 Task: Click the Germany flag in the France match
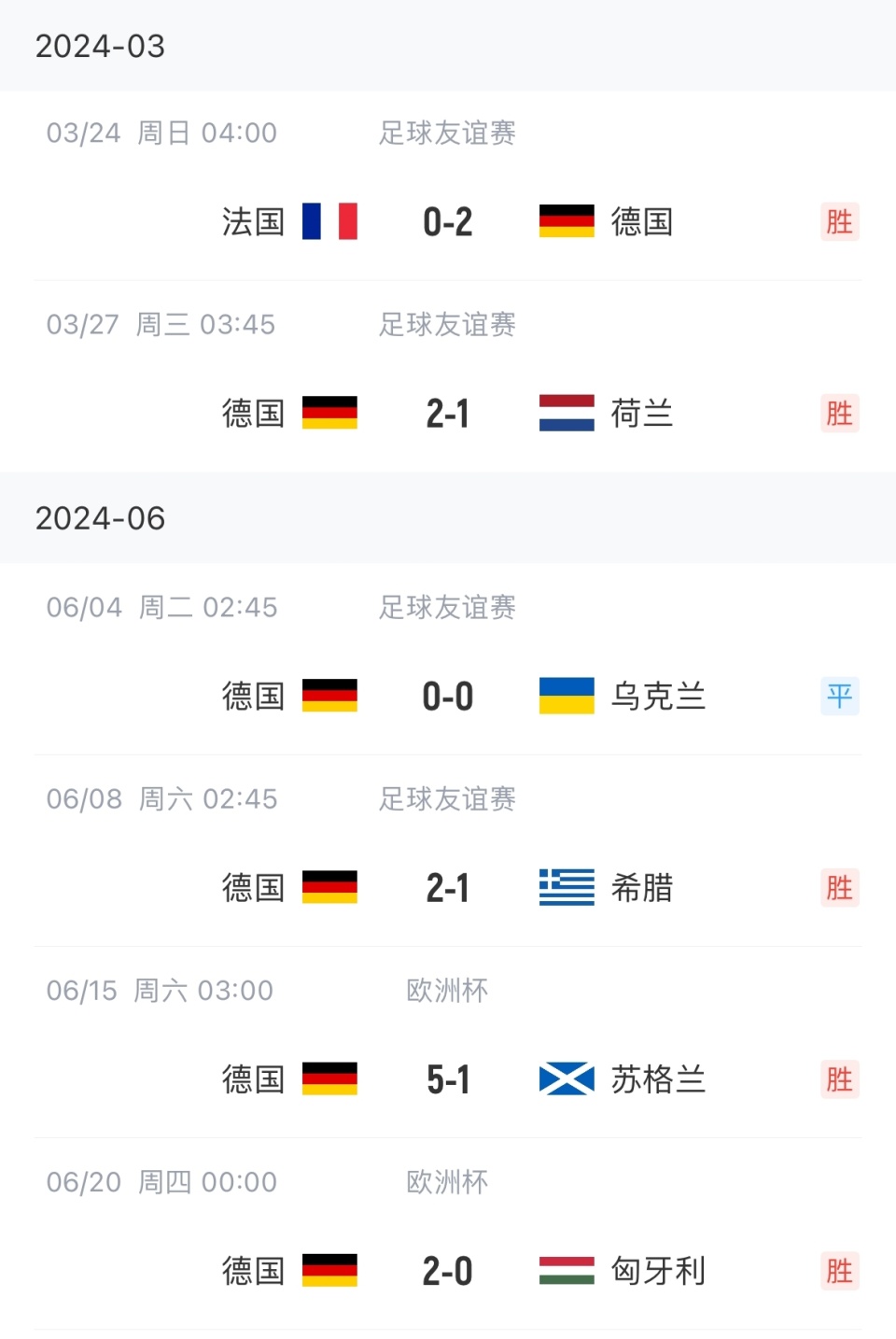566,221
